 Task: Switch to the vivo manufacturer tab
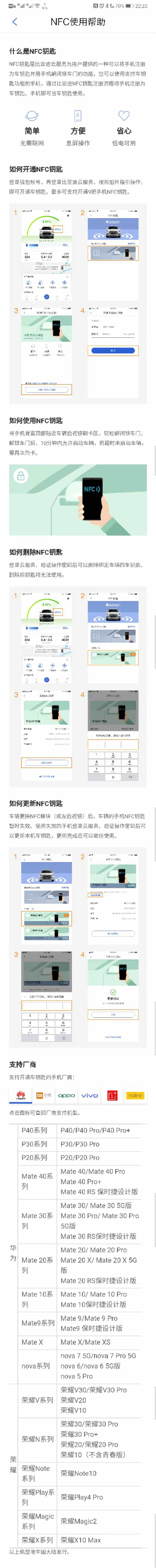(x=90, y=1095)
